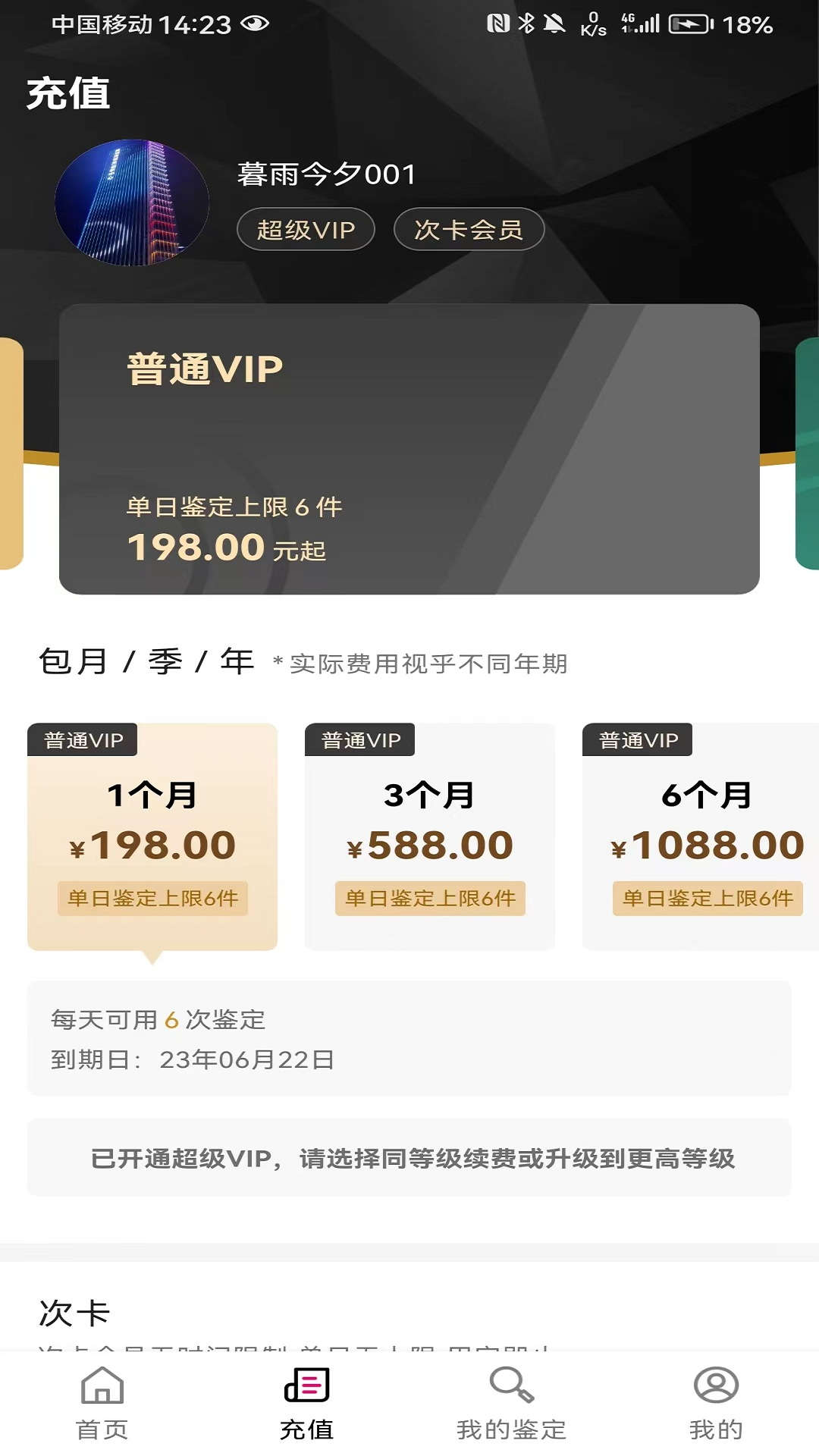Choose the 3个月 ¥588.00 plan
The width and height of the screenshot is (819, 1456).
click(x=430, y=836)
